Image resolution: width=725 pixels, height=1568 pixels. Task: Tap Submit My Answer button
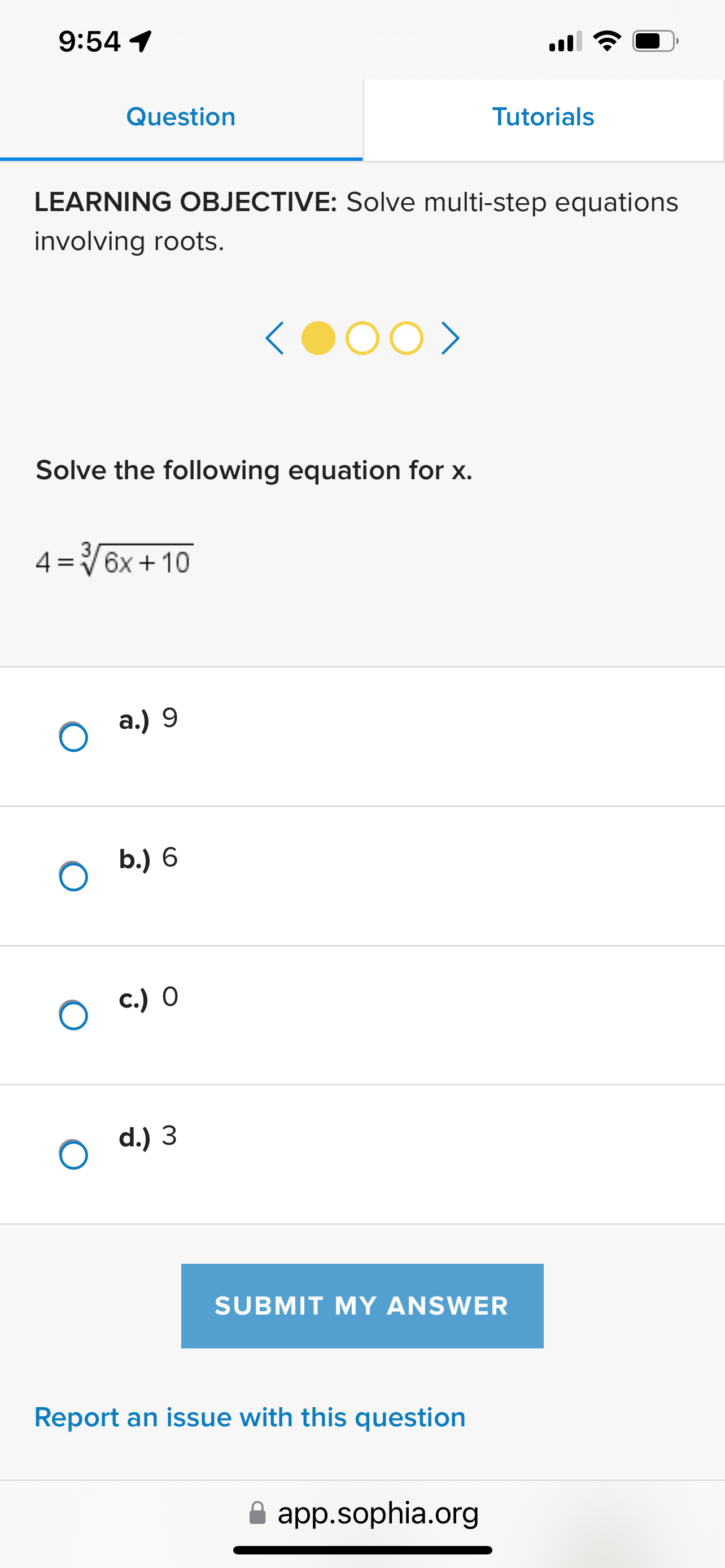(362, 1306)
